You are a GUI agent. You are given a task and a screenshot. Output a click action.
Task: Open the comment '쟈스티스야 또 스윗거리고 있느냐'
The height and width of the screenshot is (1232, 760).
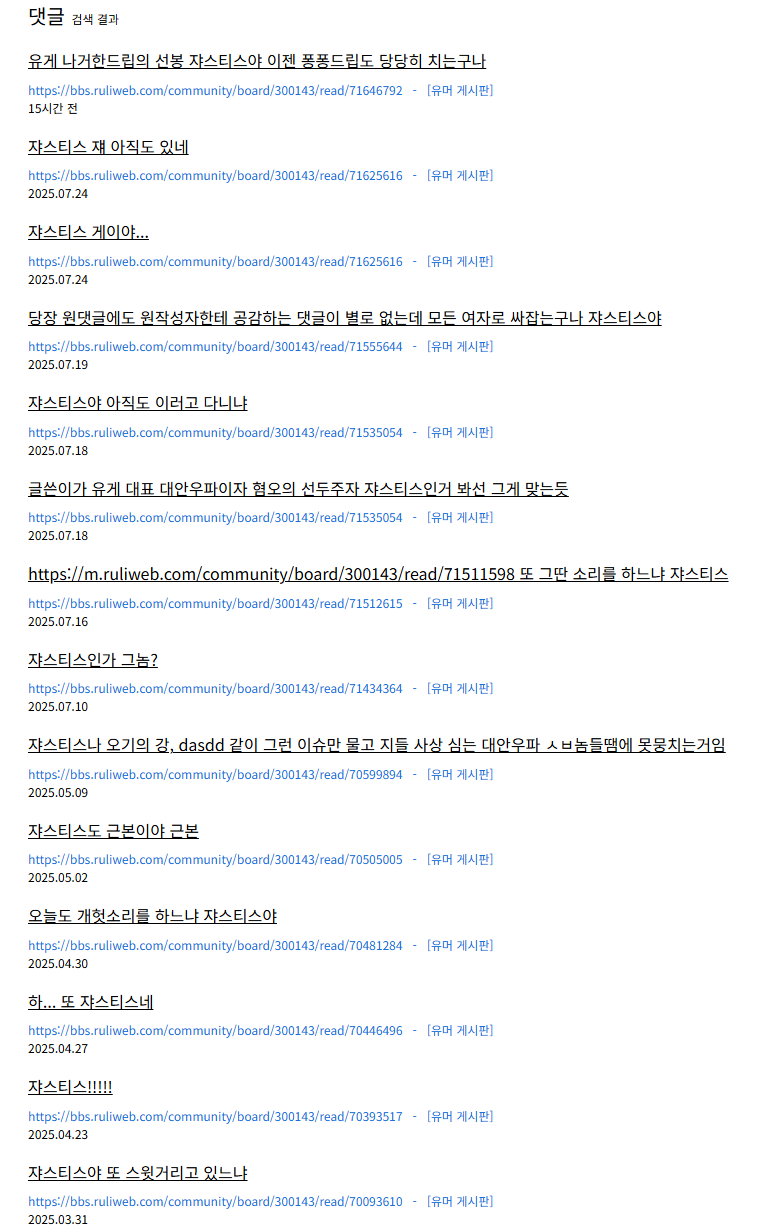pyautogui.click(x=138, y=1173)
